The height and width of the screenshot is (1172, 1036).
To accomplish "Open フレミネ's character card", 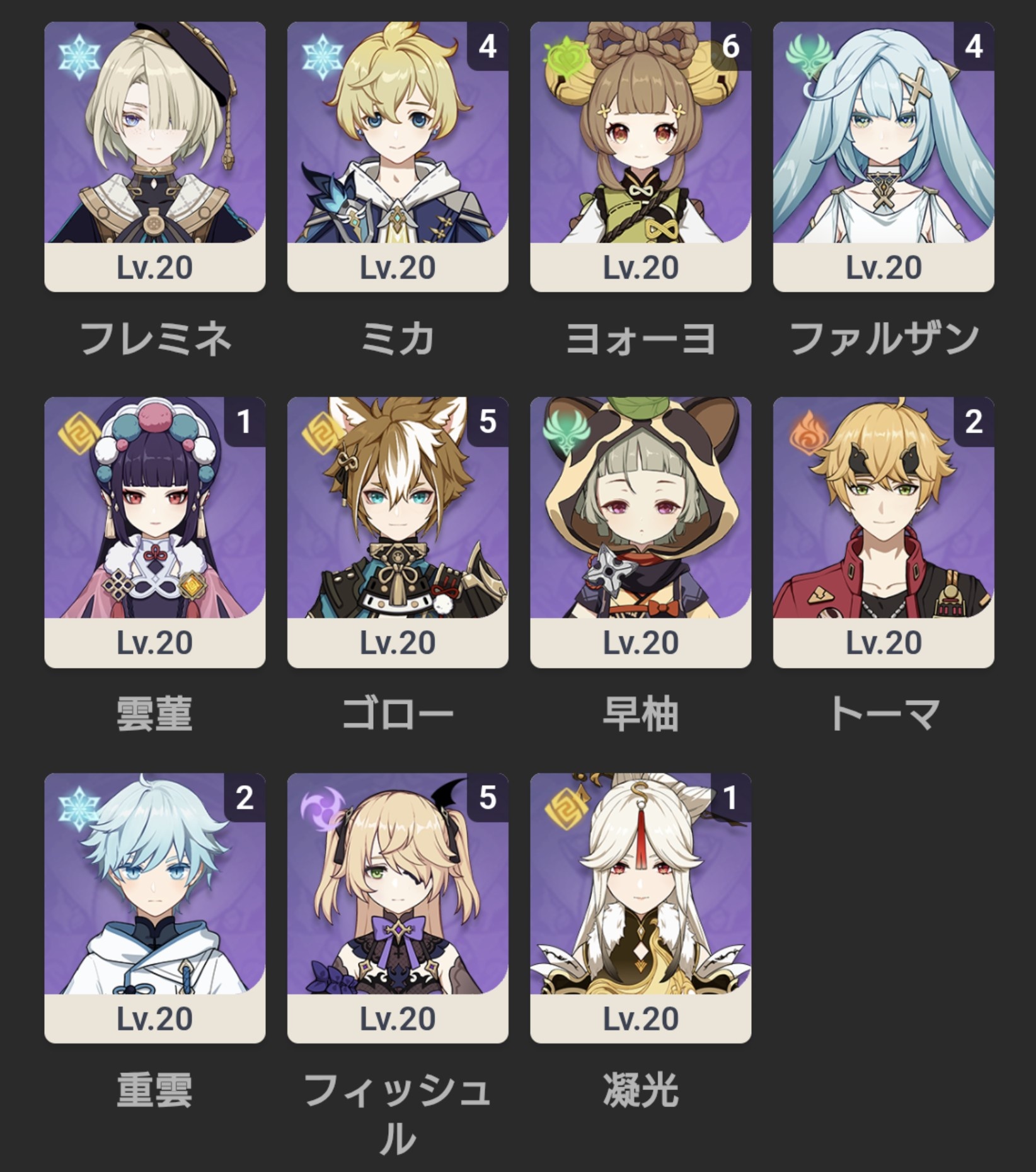I will 154,156.
